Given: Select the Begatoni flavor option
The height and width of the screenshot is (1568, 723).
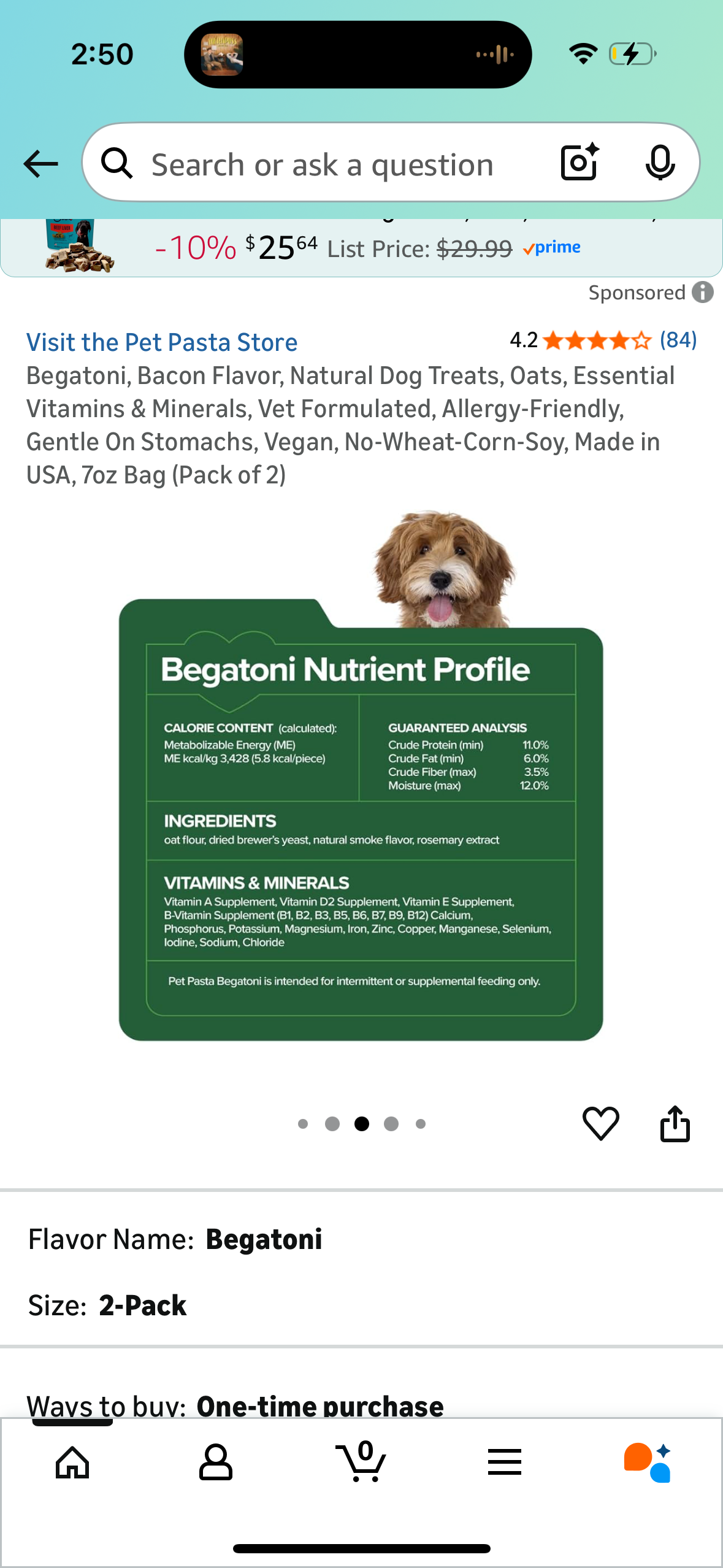Looking at the screenshot, I should (x=264, y=1239).
